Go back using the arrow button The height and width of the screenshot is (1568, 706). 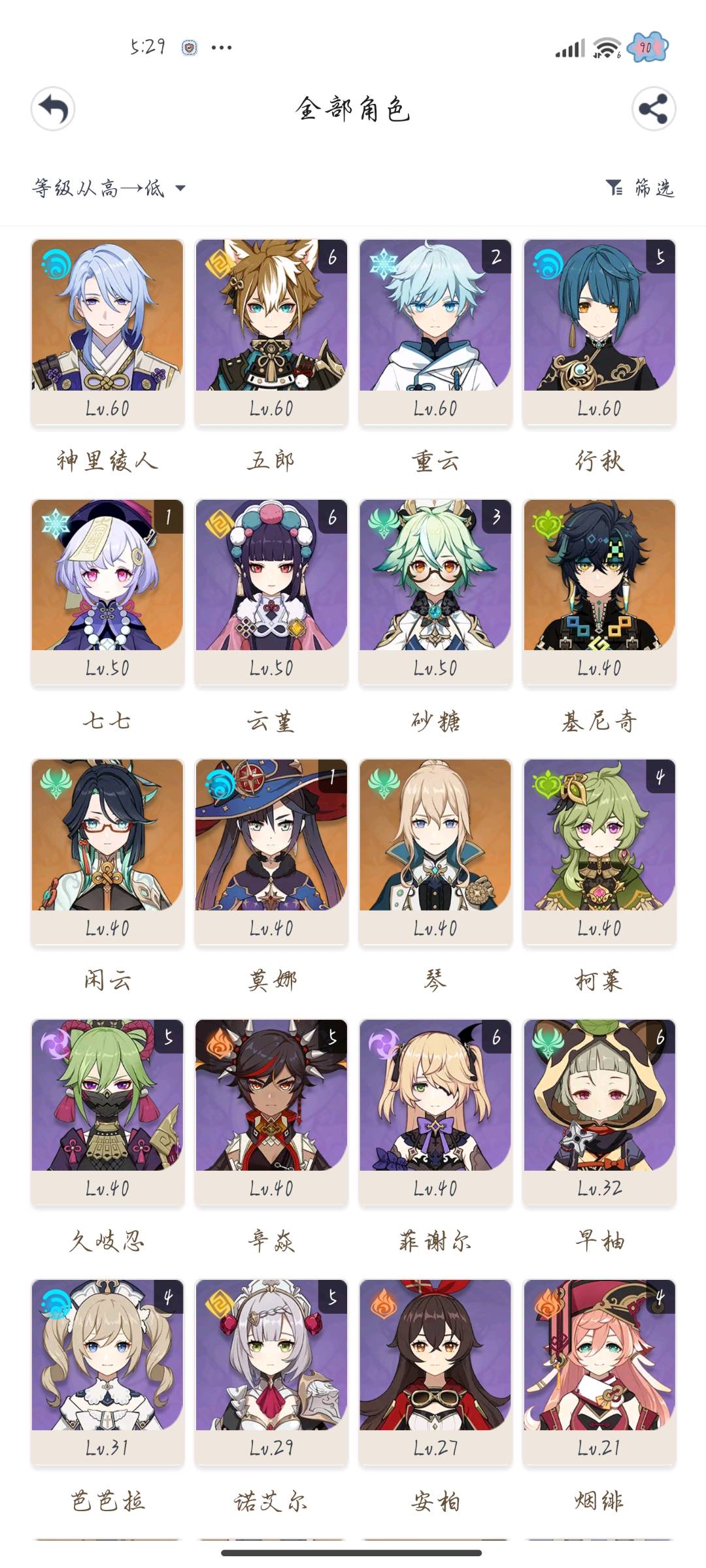[x=53, y=108]
